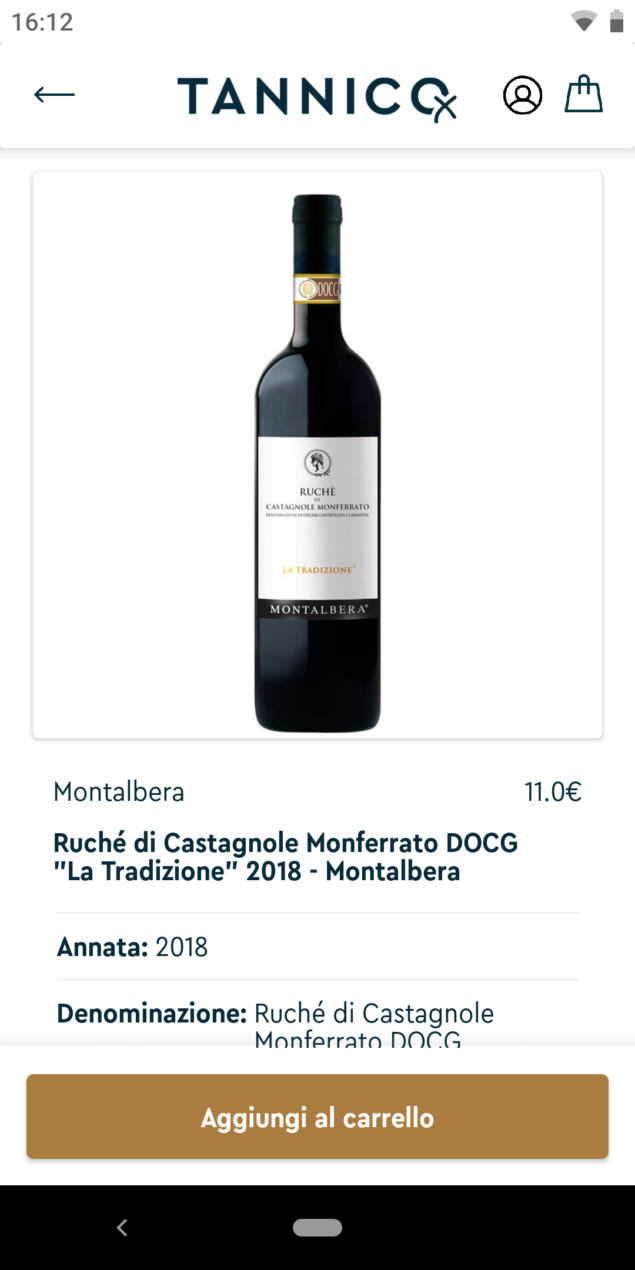635x1270 pixels.
Task: Tap Aggiungi al carrello button
Action: [x=317, y=1117]
